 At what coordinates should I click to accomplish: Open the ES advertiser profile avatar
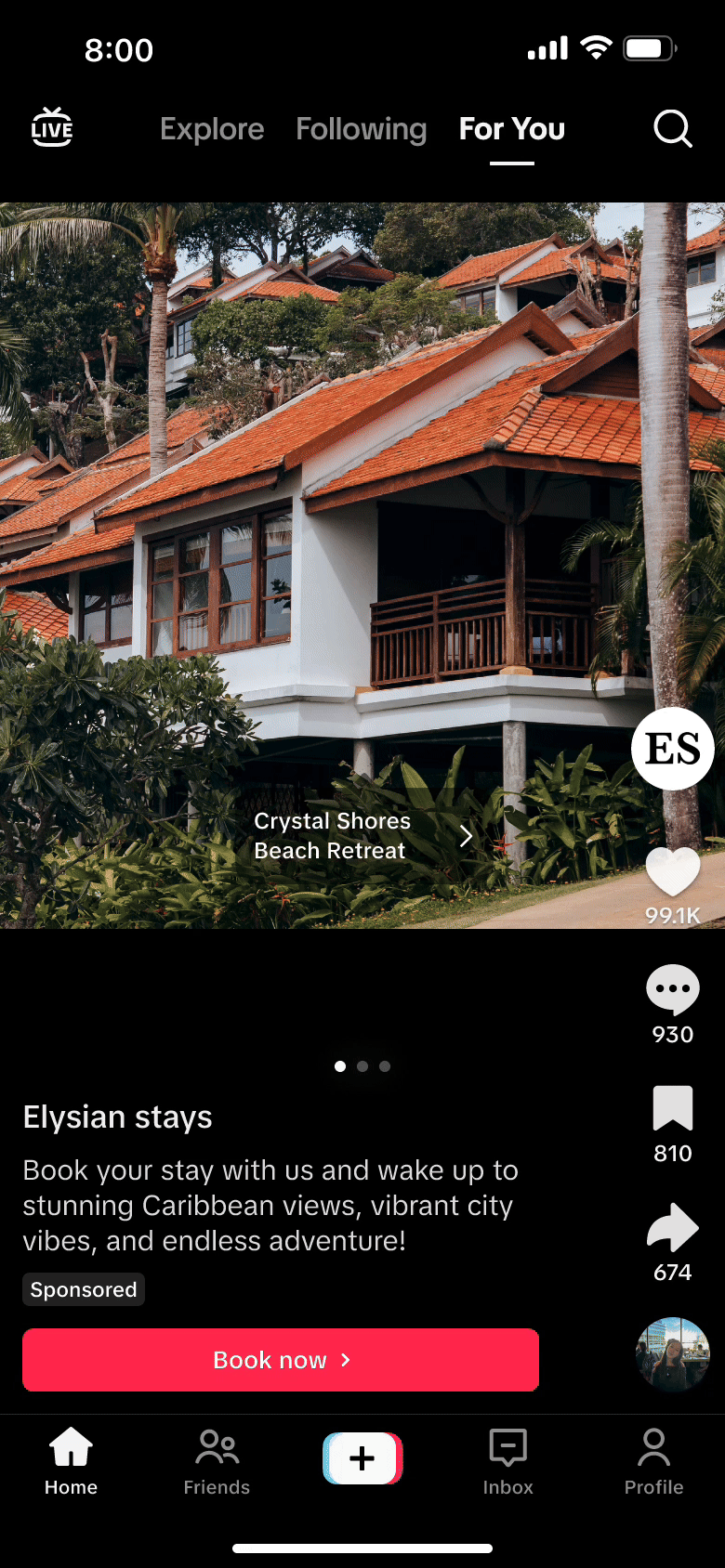tap(672, 749)
